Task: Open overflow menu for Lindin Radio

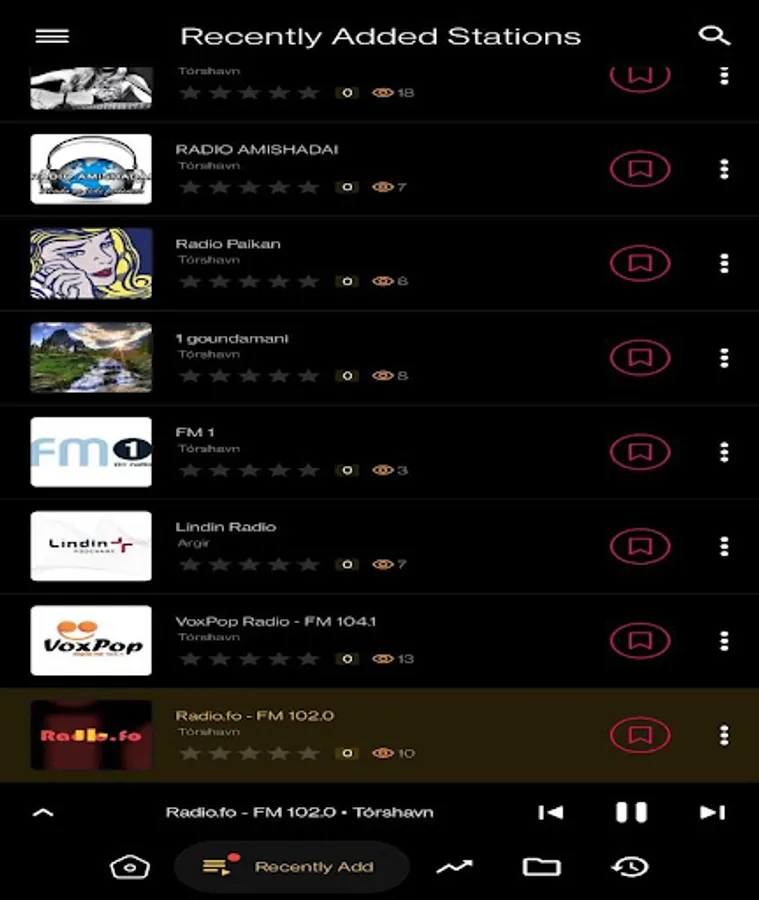Action: [x=724, y=546]
